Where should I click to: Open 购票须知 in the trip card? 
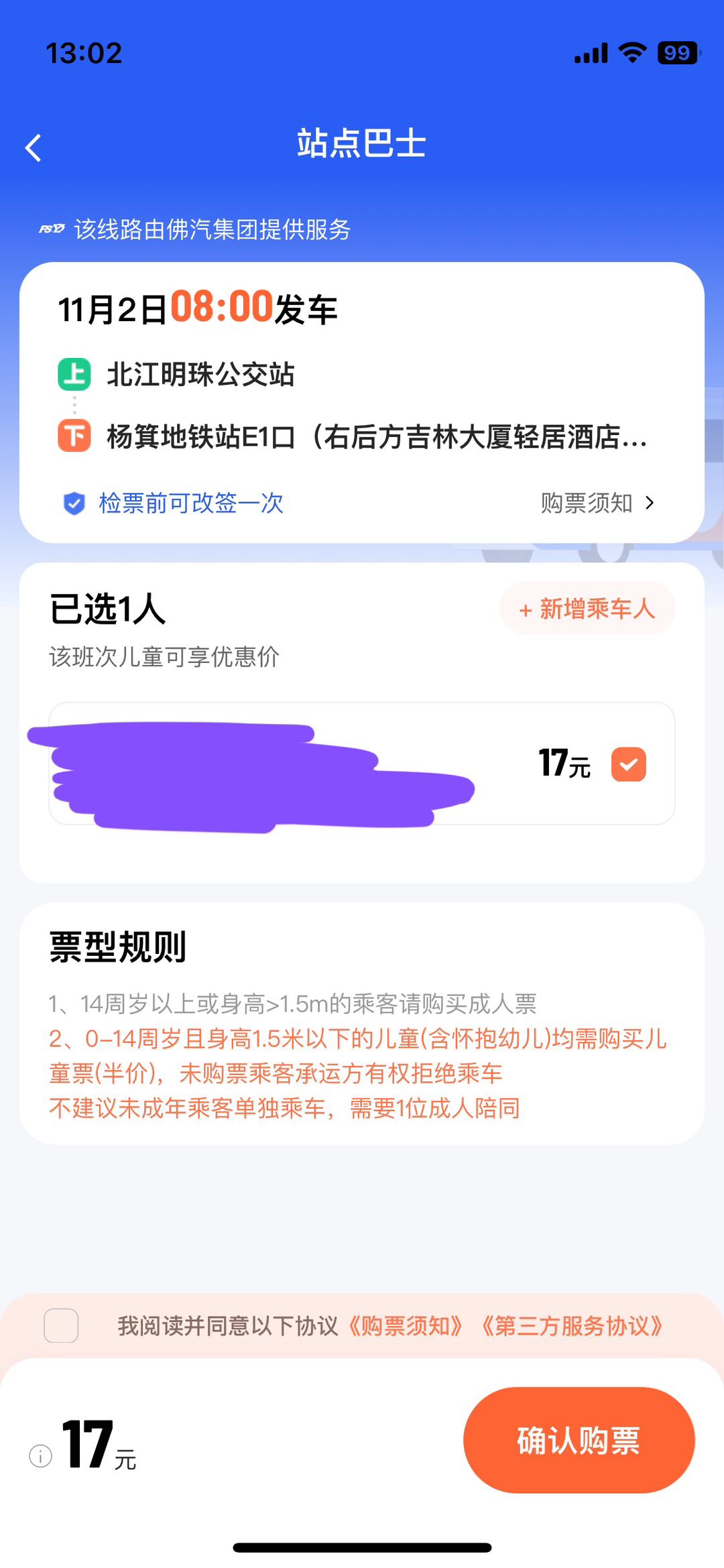(x=597, y=503)
